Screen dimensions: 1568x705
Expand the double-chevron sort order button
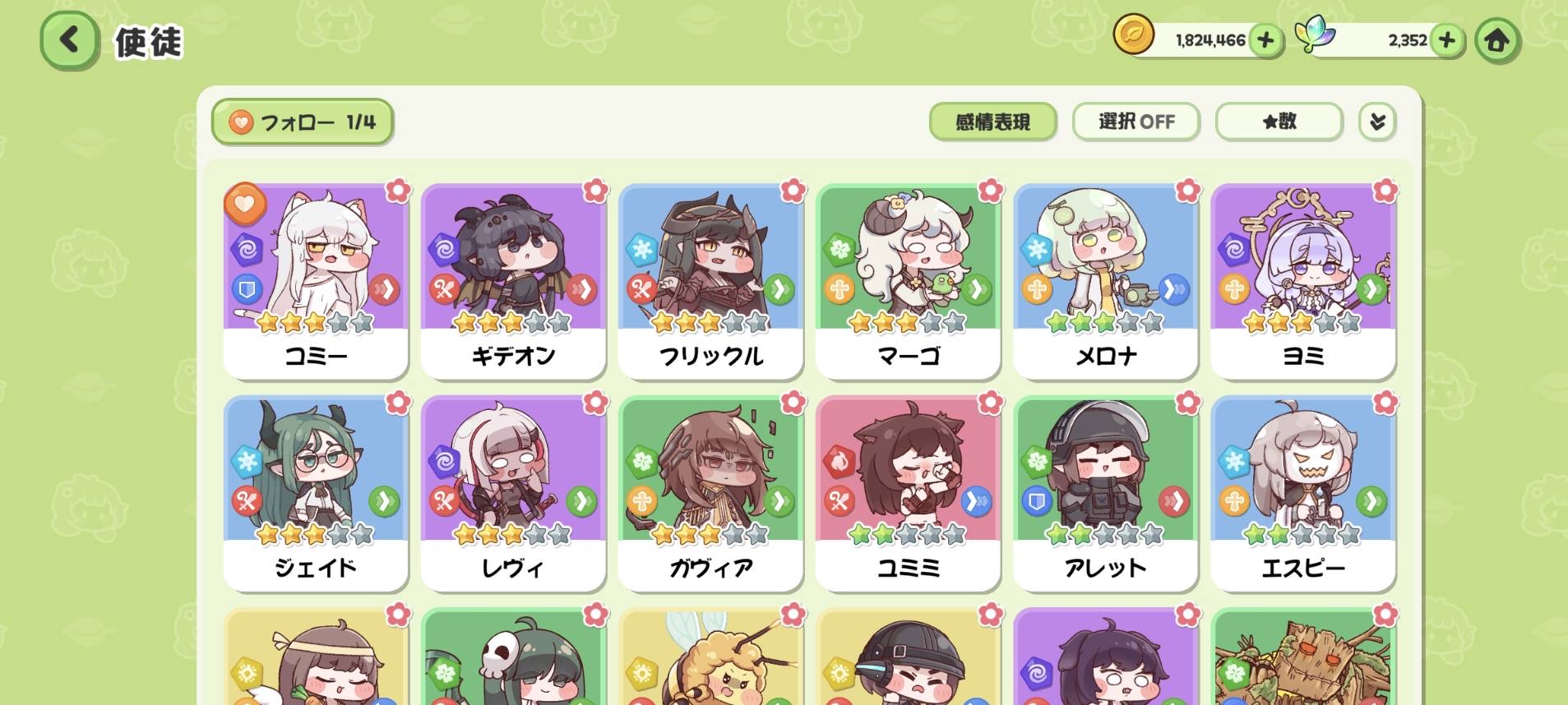1377,122
